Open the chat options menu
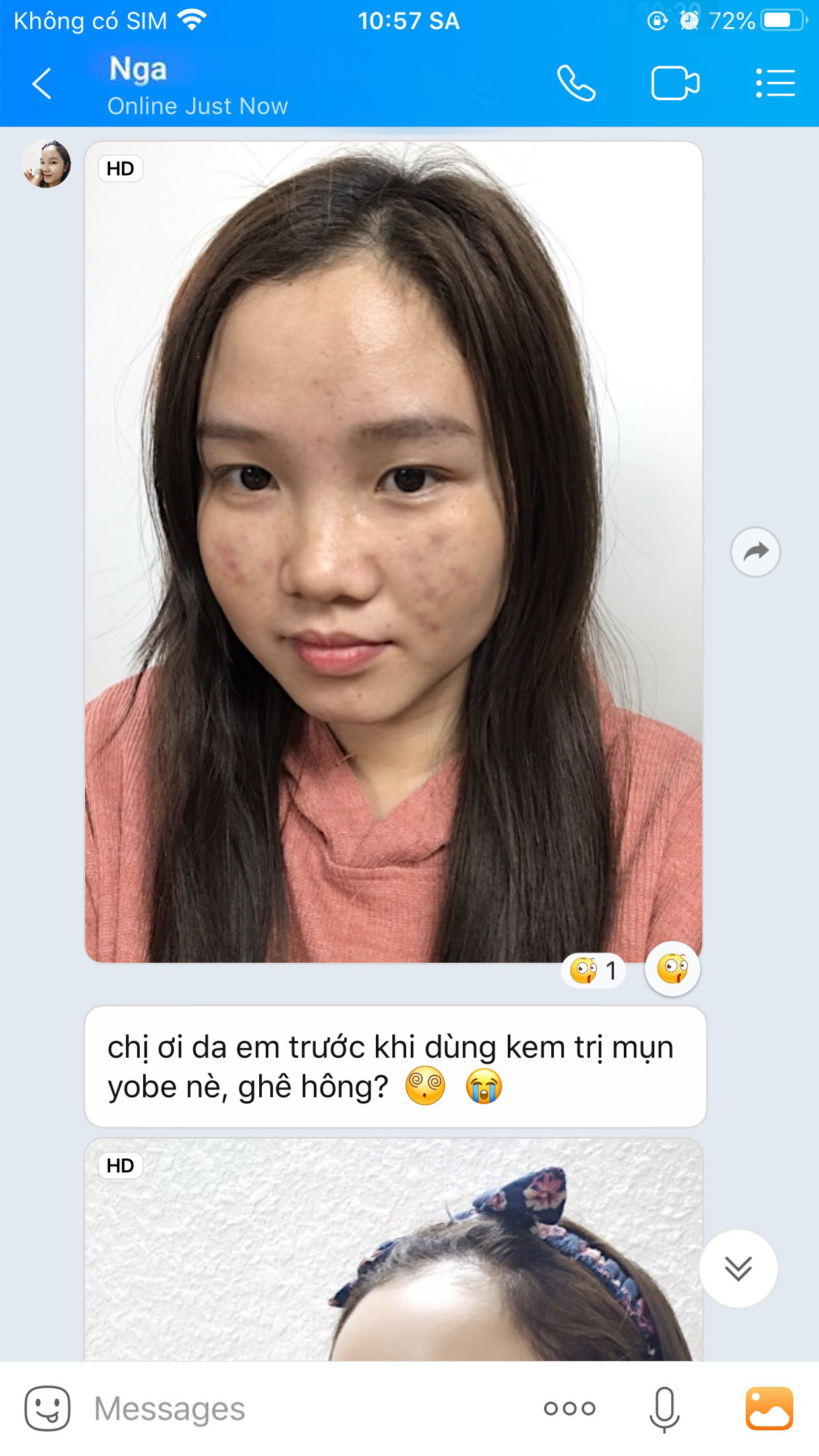Image resolution: width=819 pixels, height=1456 pixels. [x=775, y=84]
